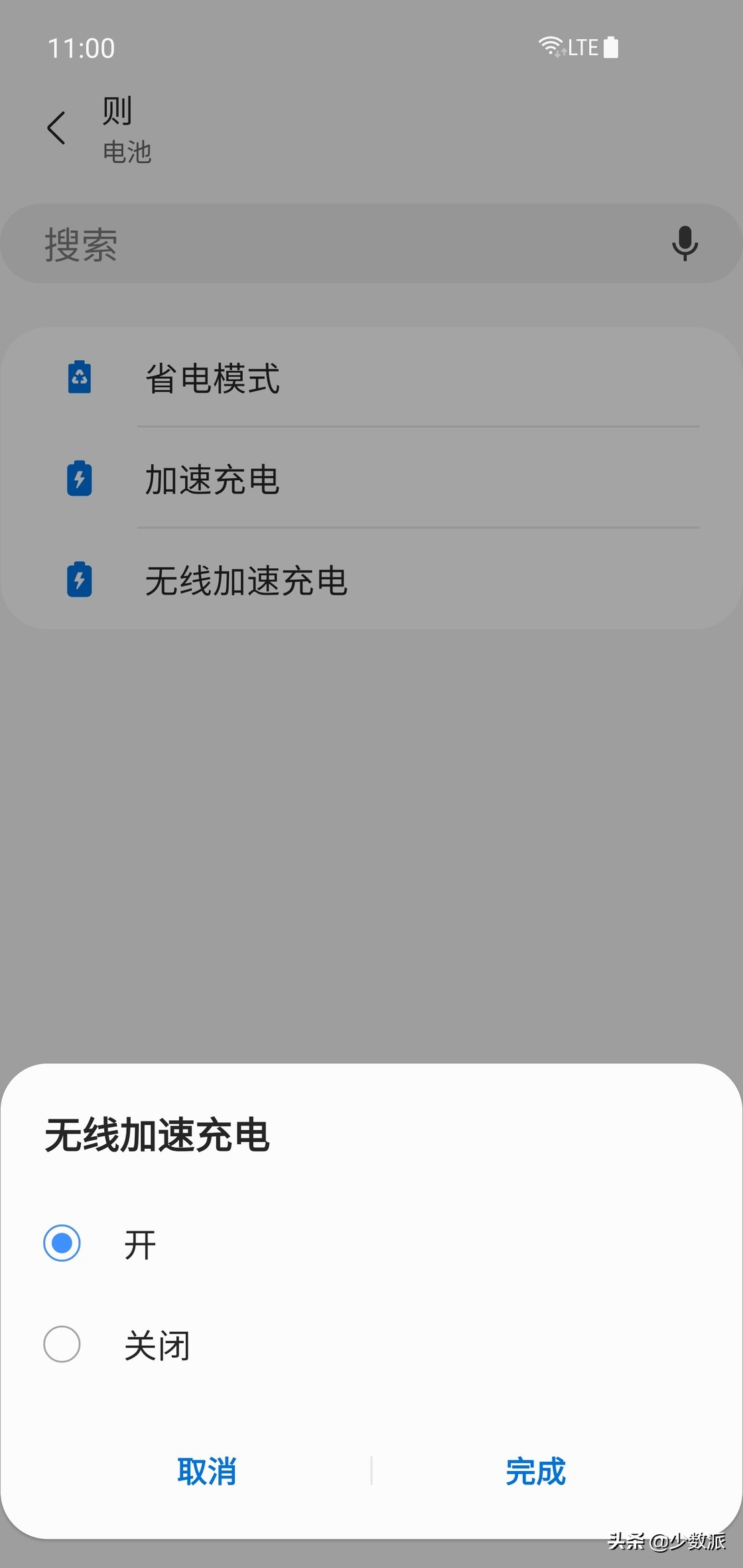Click the LTE network indicator

pyautogui.click(x=582, y=46)
